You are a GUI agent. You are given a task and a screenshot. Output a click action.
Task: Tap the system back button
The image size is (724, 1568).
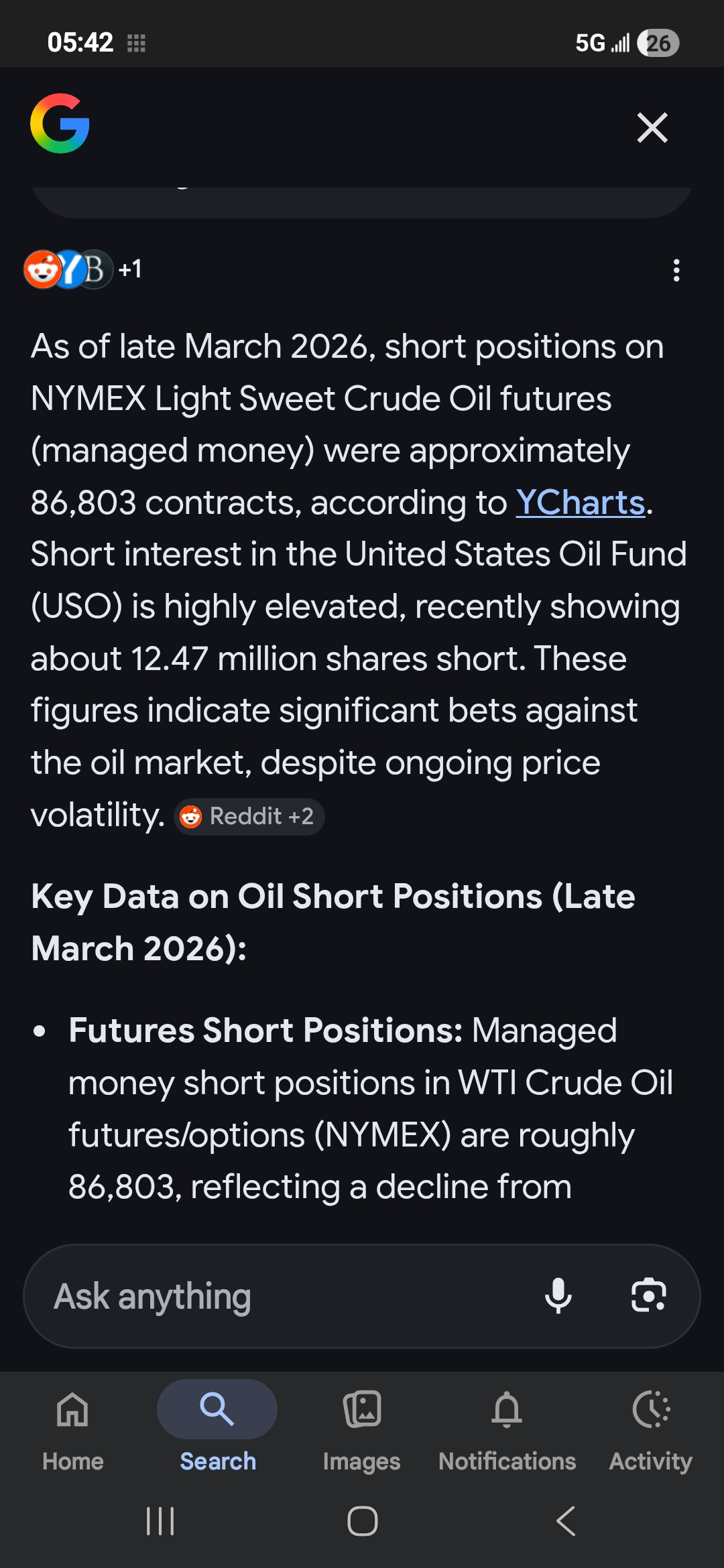pyautogui.click(x=566, y=1520)
